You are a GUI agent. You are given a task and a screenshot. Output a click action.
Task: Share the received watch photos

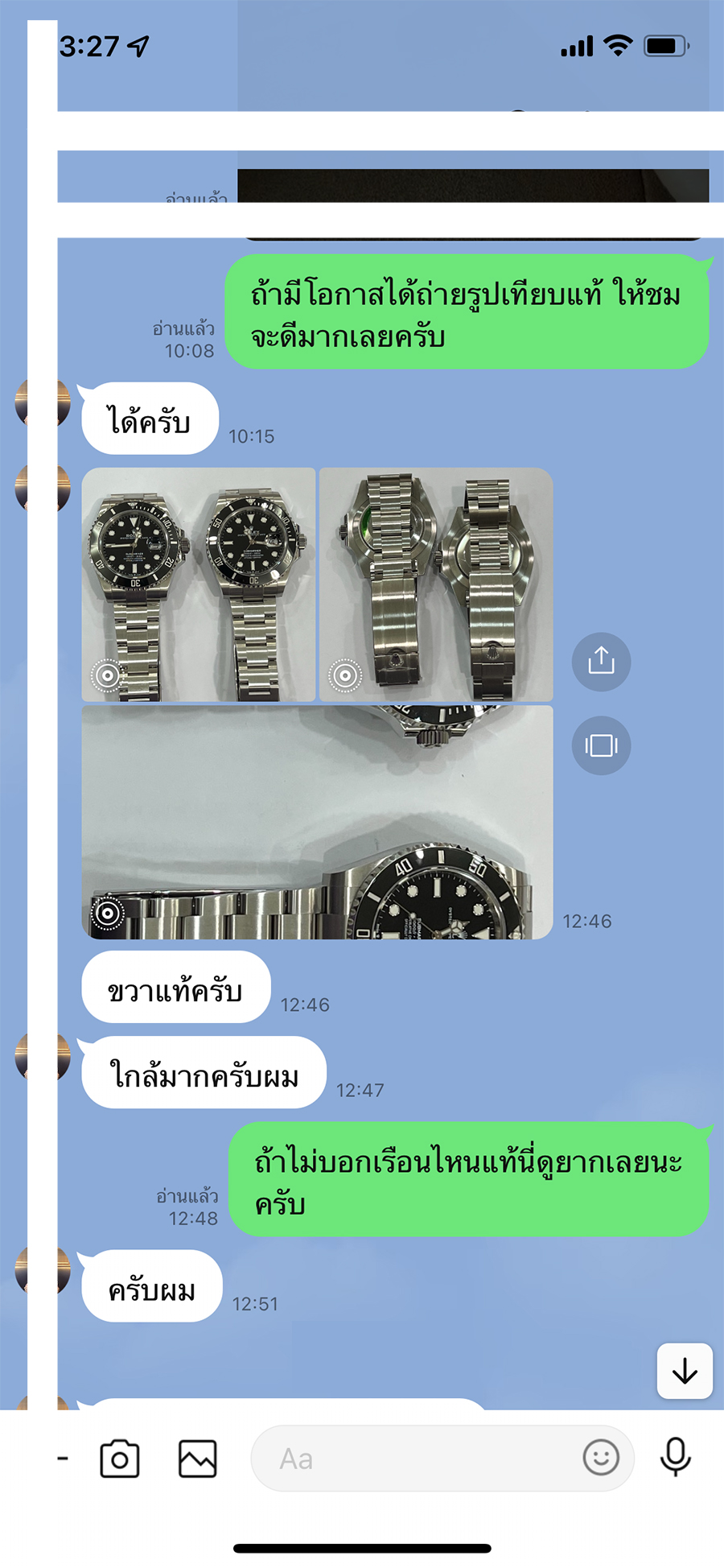(601, 662)
